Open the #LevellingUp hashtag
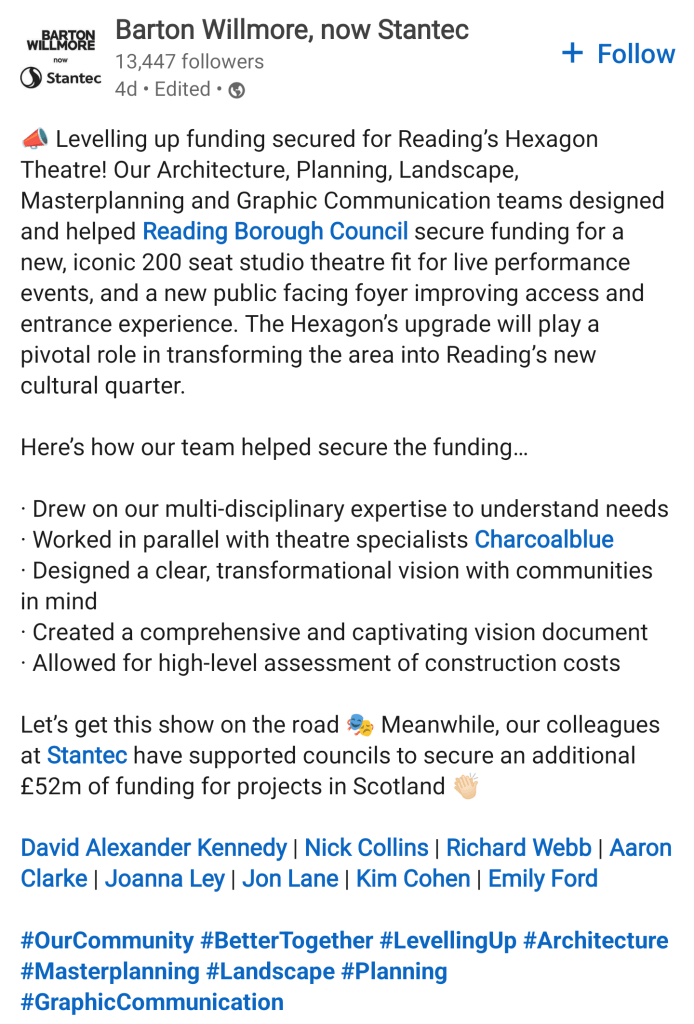The width and height of the screenshot is (694, 1024). coord(448,941)
